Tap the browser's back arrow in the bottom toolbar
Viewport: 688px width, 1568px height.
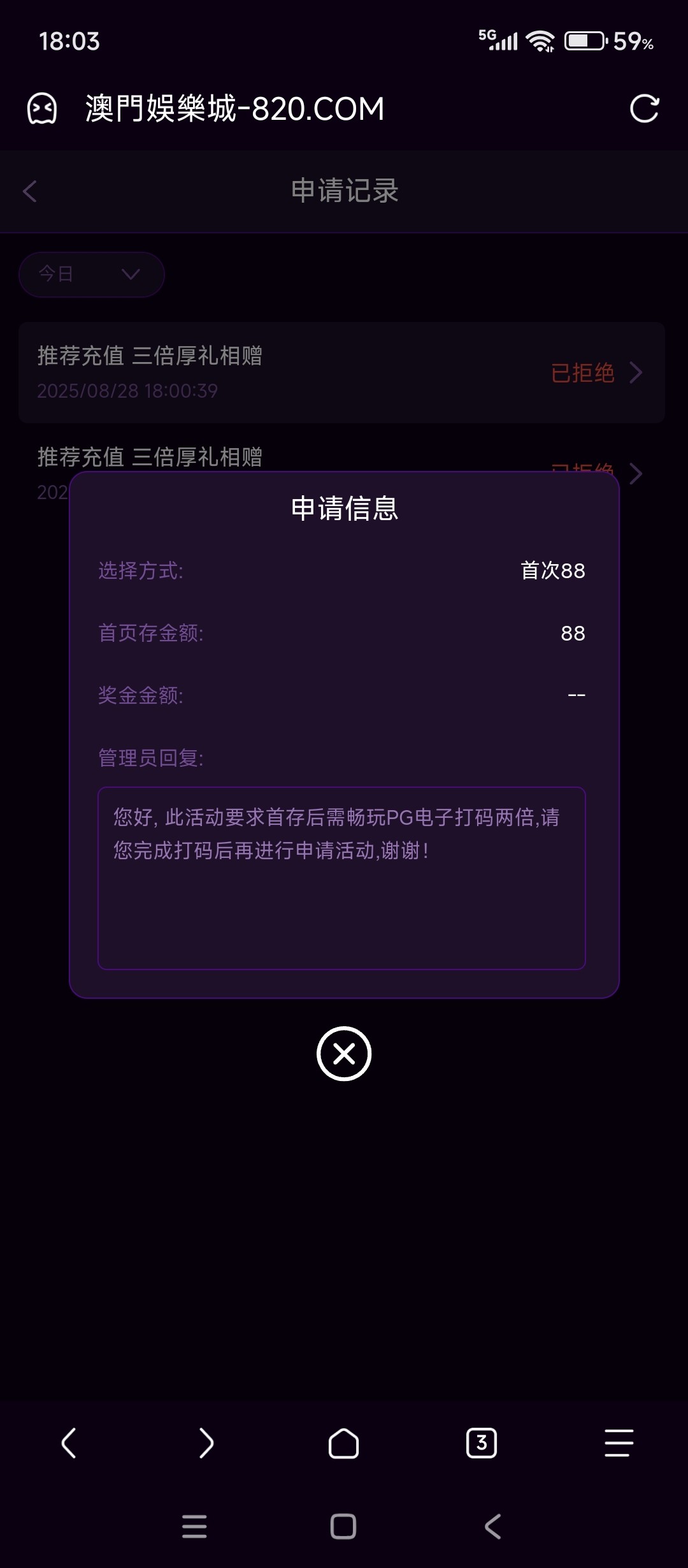(69, 1444)
